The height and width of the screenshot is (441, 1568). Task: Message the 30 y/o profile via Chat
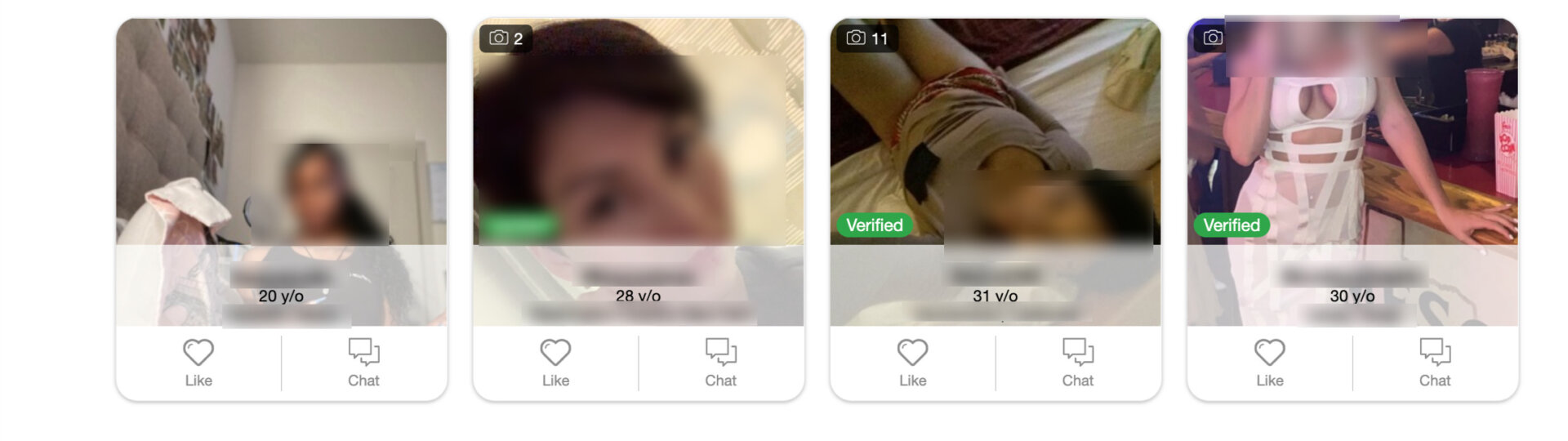(1434, 363)
